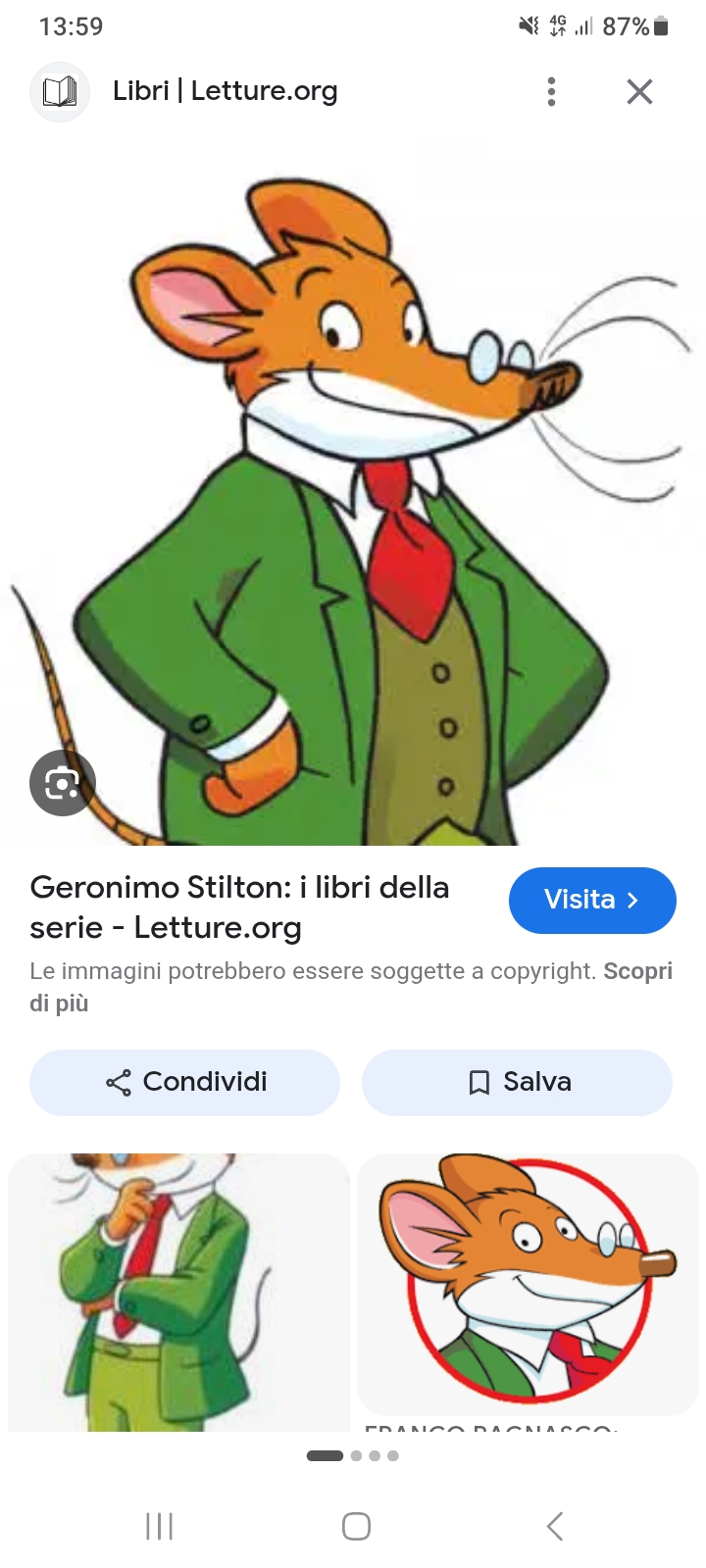Open the thinking Geronimo related image
The height and width of the screenshot is (1568, 706).
point(178,1292)
